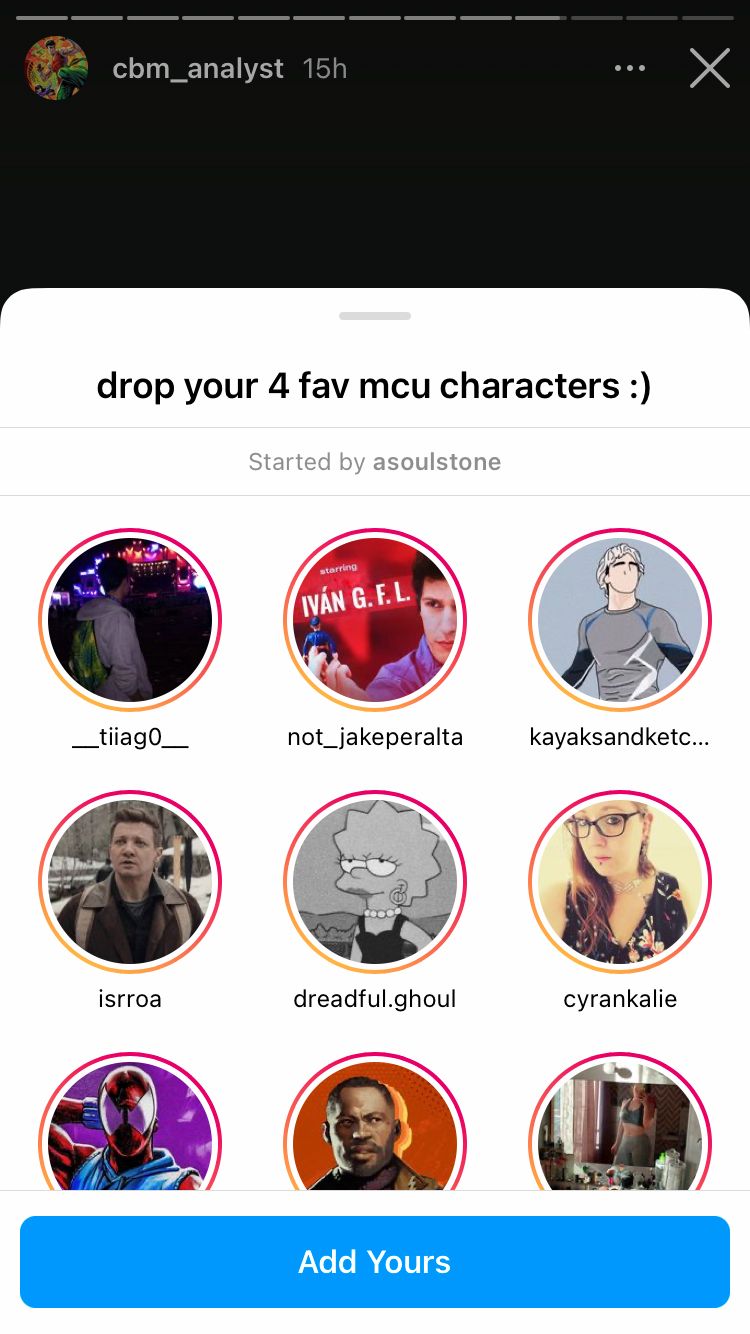This screenshot has height=1334, width=750.
Task: Close the story viewer
Action: click(x=709, y=69)
